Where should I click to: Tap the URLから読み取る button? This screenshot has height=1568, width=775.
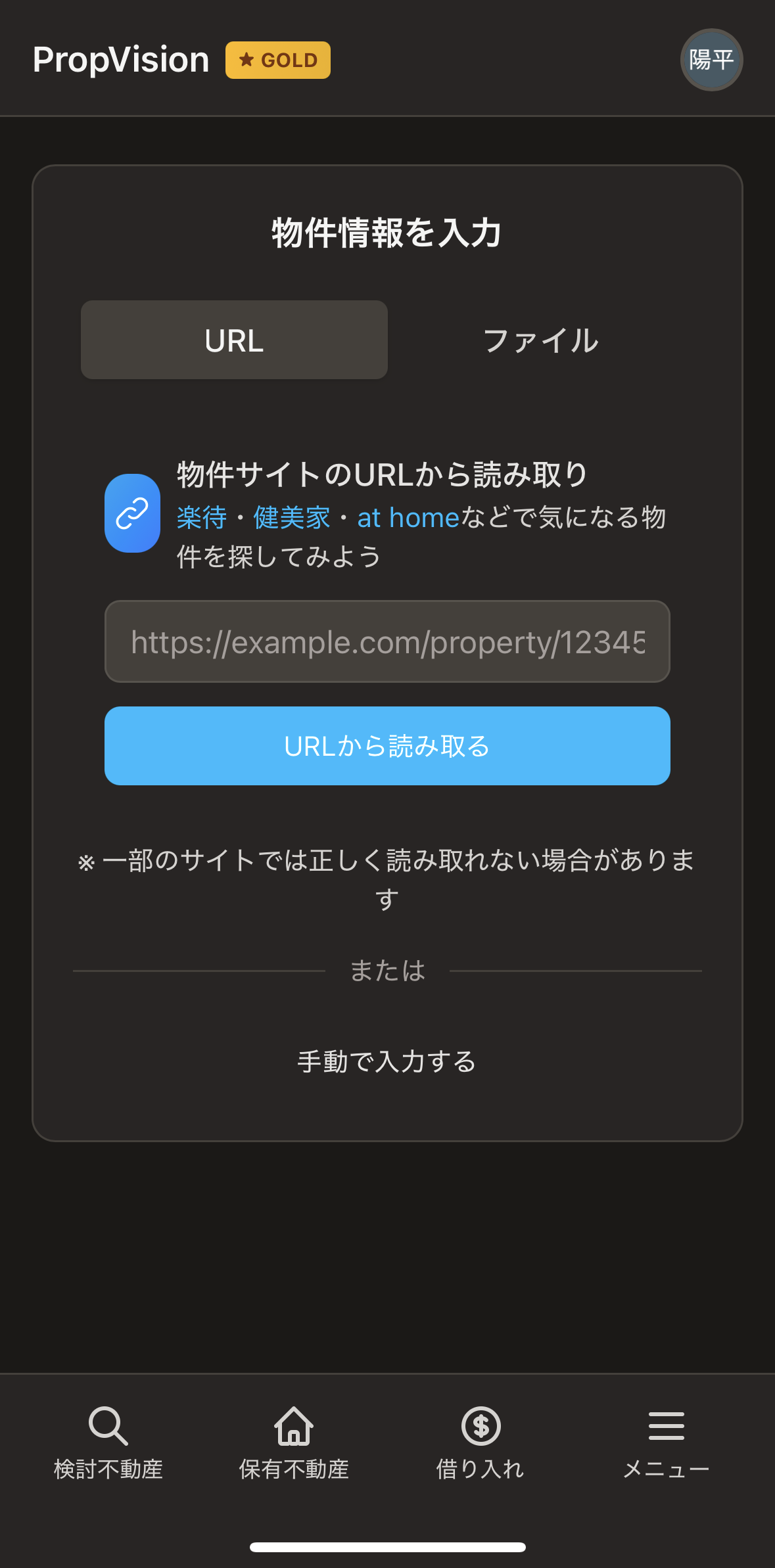point(387,746)
